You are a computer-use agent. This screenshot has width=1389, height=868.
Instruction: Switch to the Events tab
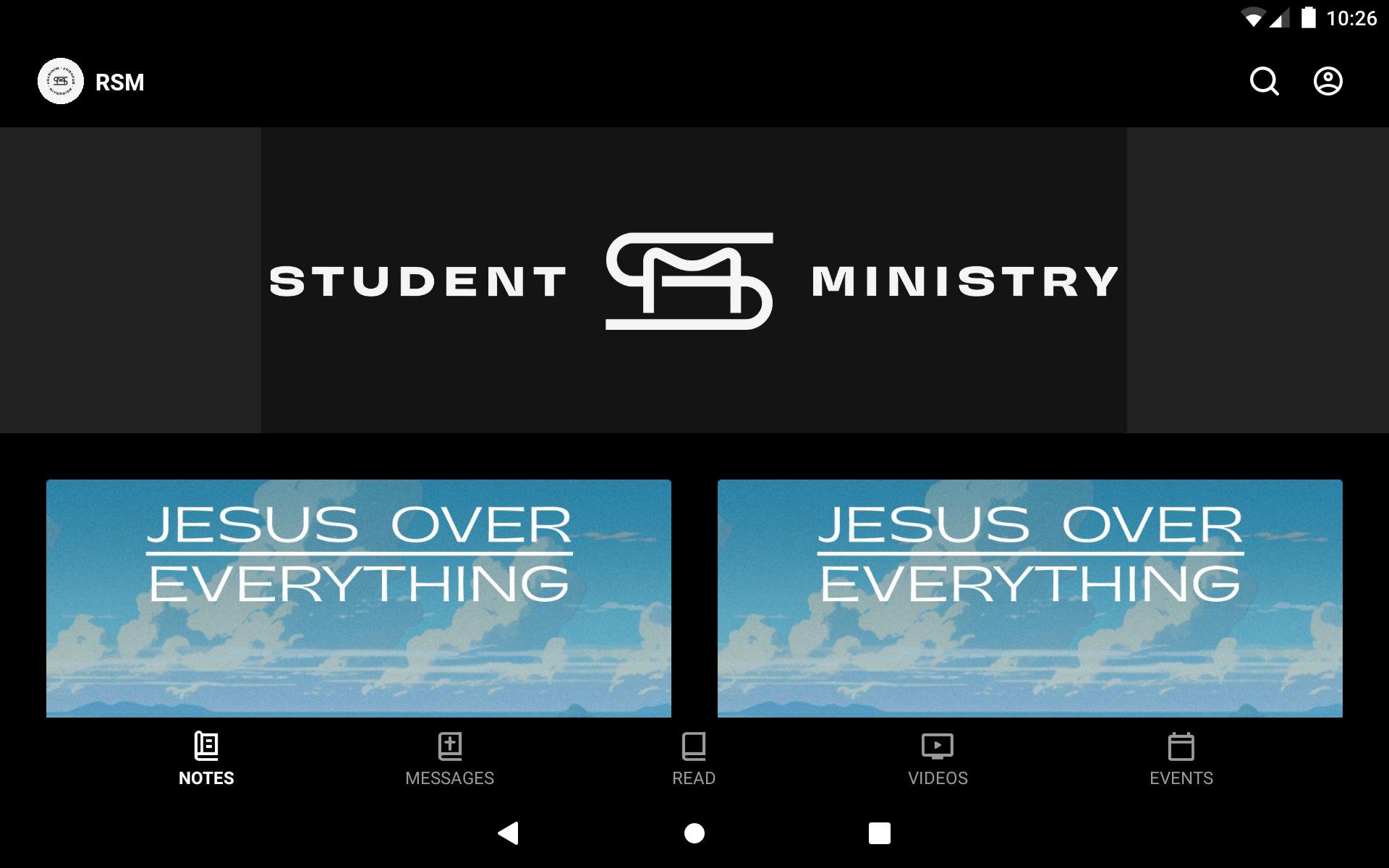click(1181, 758)
